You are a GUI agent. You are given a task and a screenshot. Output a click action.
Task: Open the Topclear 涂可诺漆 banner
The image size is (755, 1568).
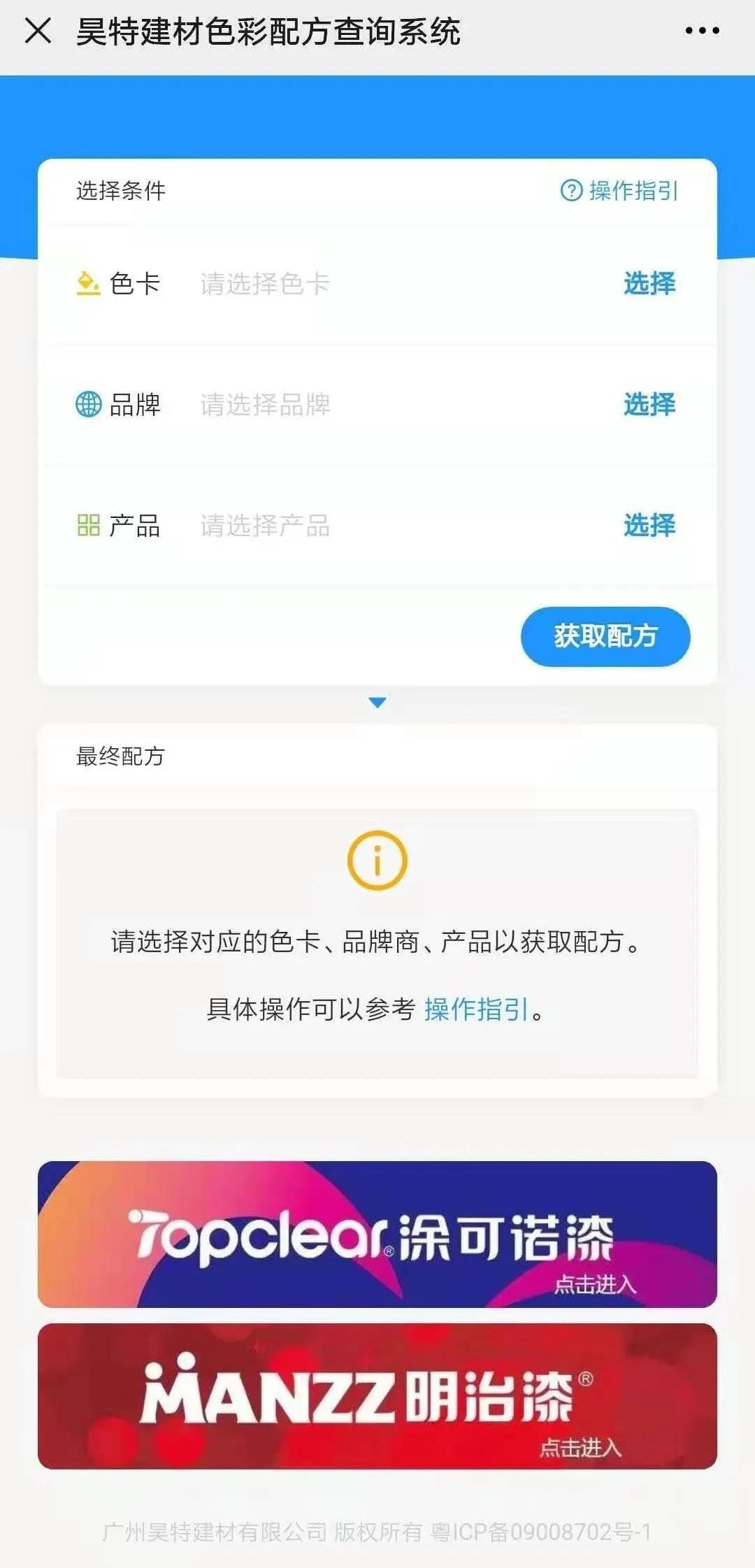[x=377, y=1234]
